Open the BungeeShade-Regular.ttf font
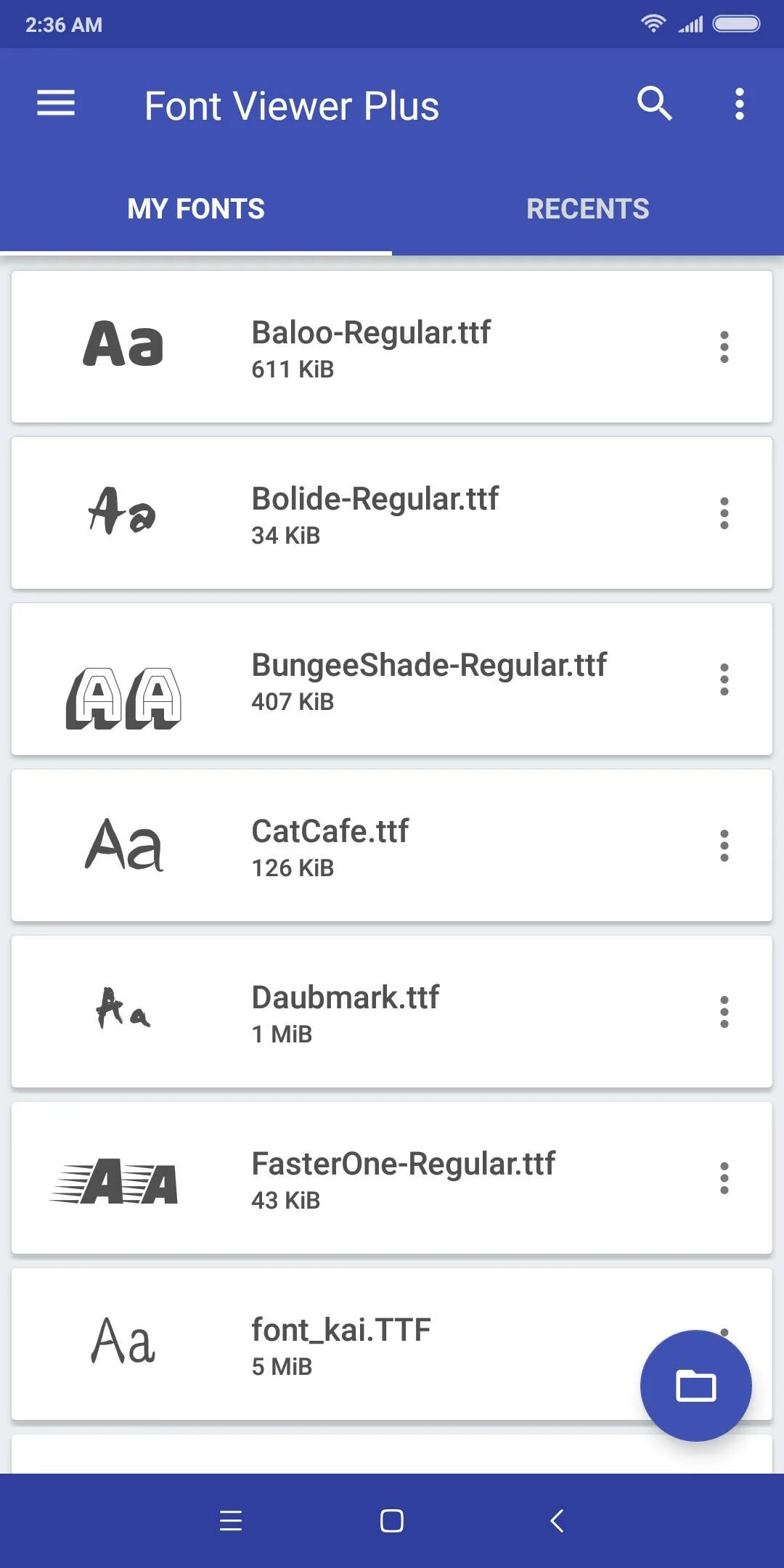The width and height of the screenshot is (784, 1568). 428,679
